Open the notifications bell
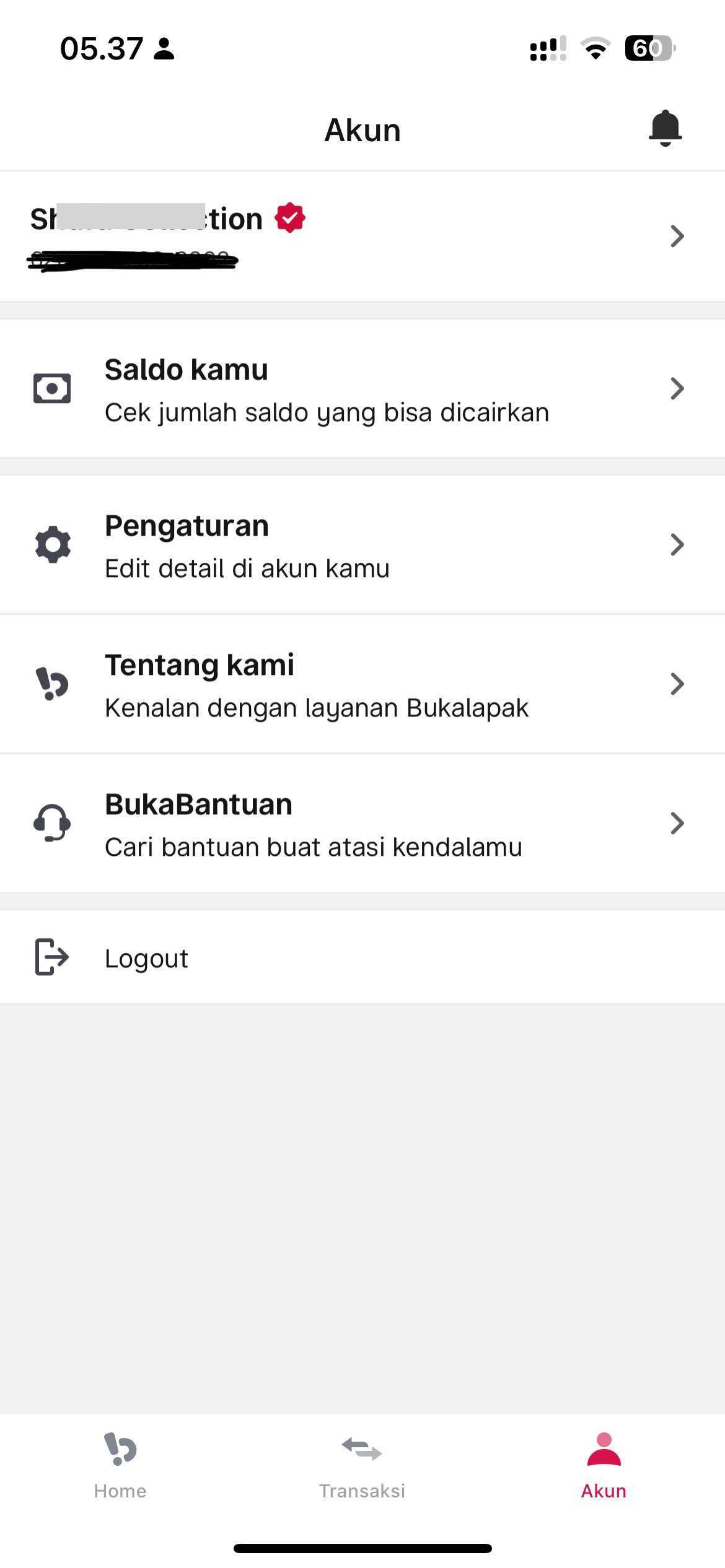 pos(665,128)
